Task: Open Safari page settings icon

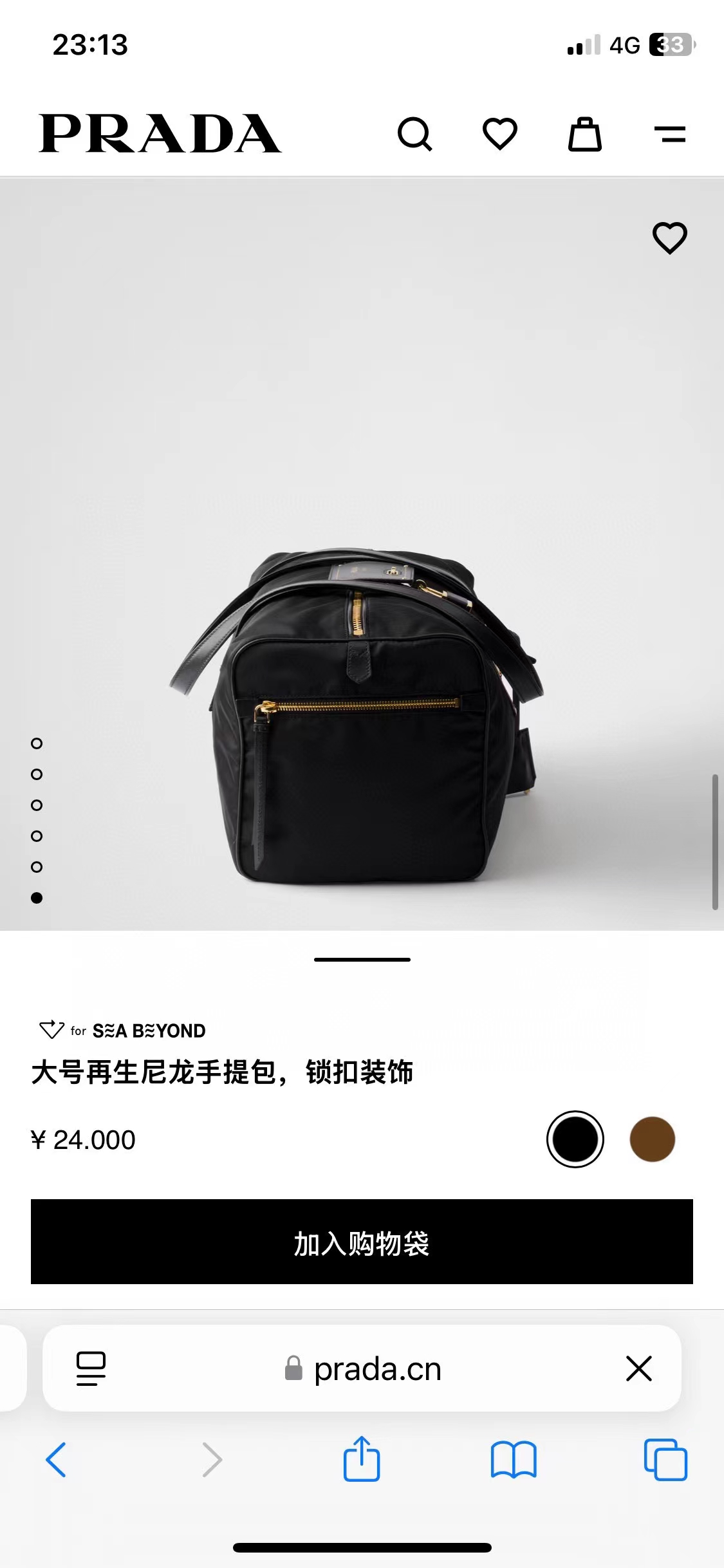Action: (x=91, y=1368)
